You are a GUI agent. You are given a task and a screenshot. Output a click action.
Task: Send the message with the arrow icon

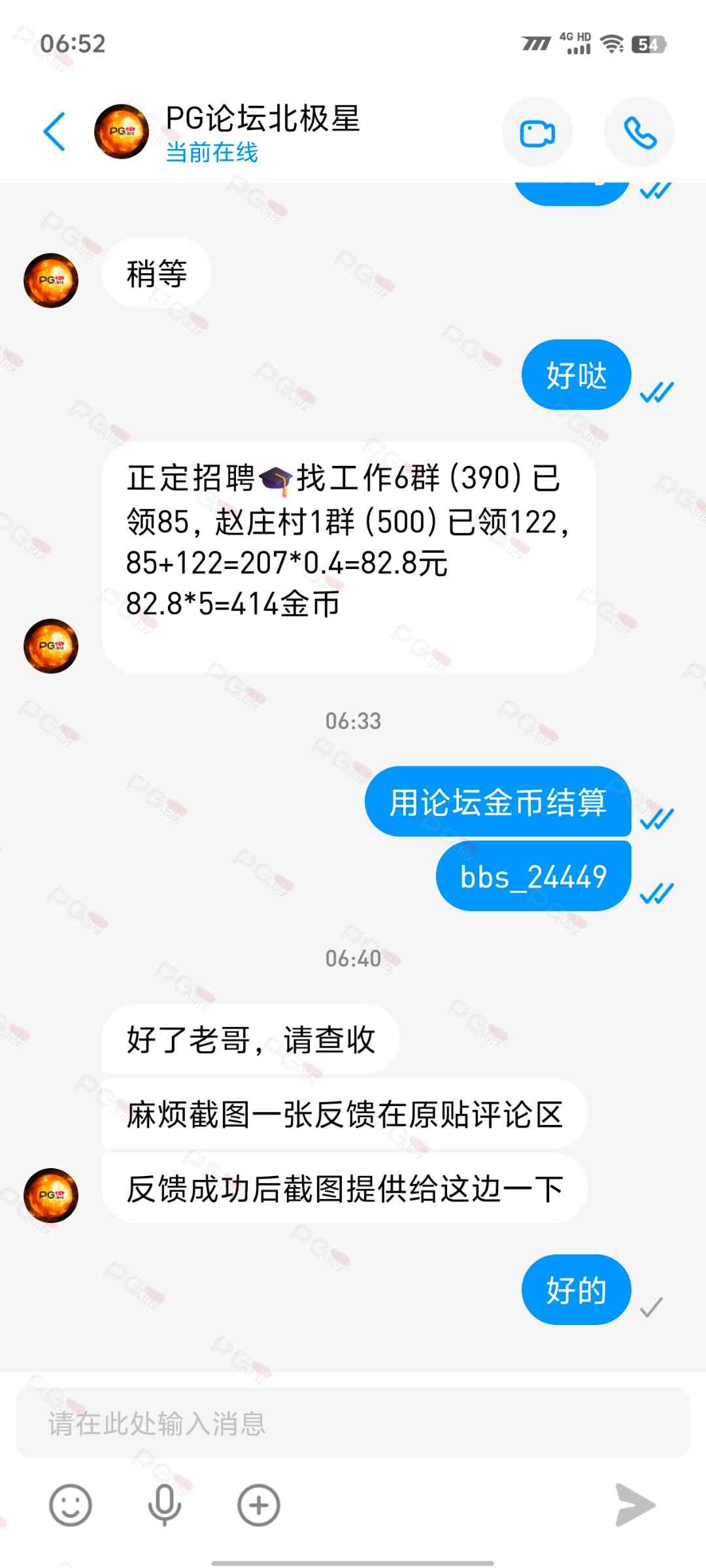(634, 1505)
